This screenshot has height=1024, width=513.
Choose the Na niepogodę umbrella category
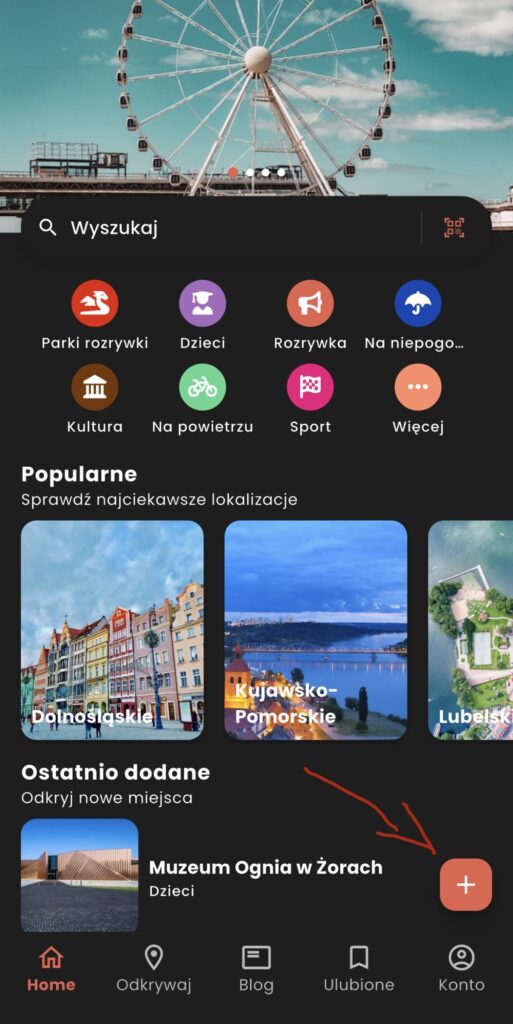coord(417,315)
